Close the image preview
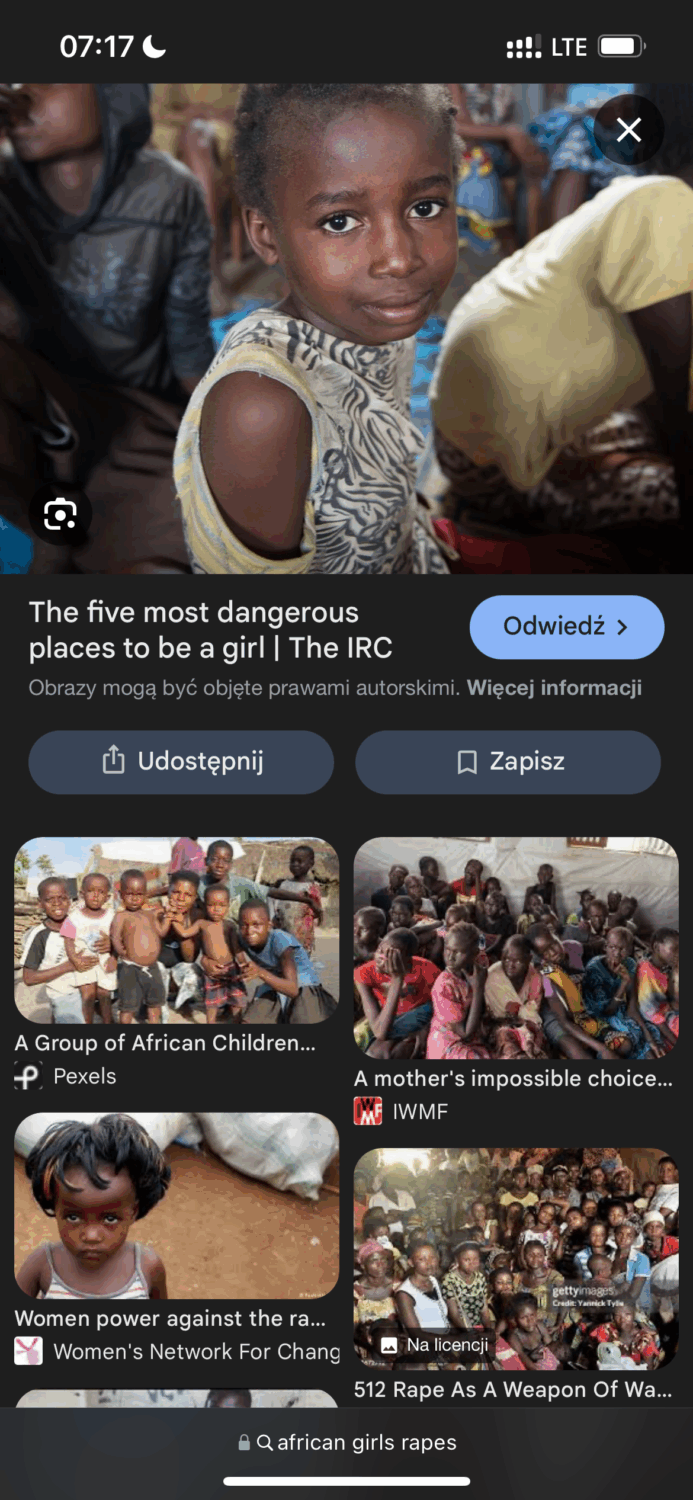The height and width of the screenshot is (1500, 693). [x=628, y=130]
